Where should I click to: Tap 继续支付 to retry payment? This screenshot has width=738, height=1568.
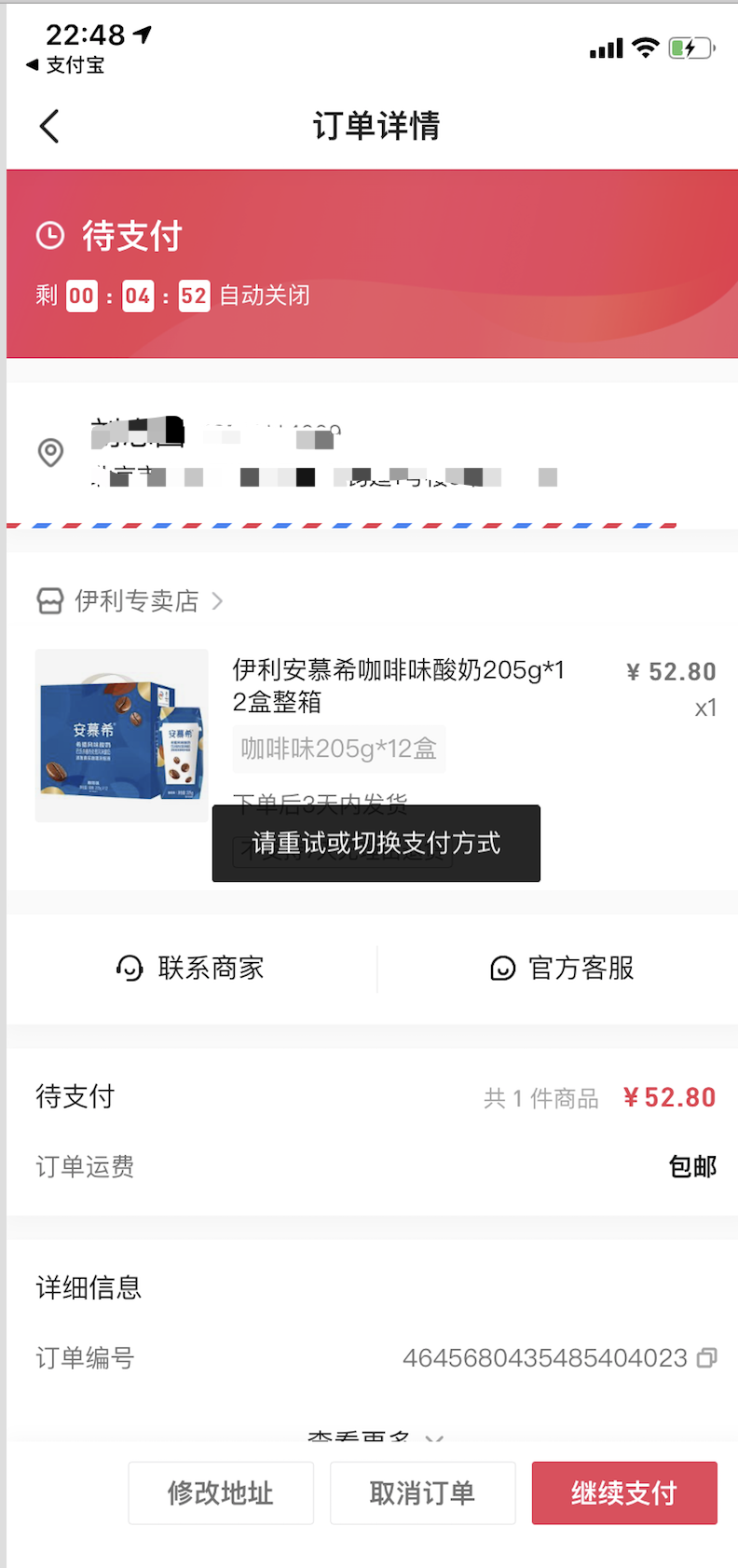(623, 1492)
